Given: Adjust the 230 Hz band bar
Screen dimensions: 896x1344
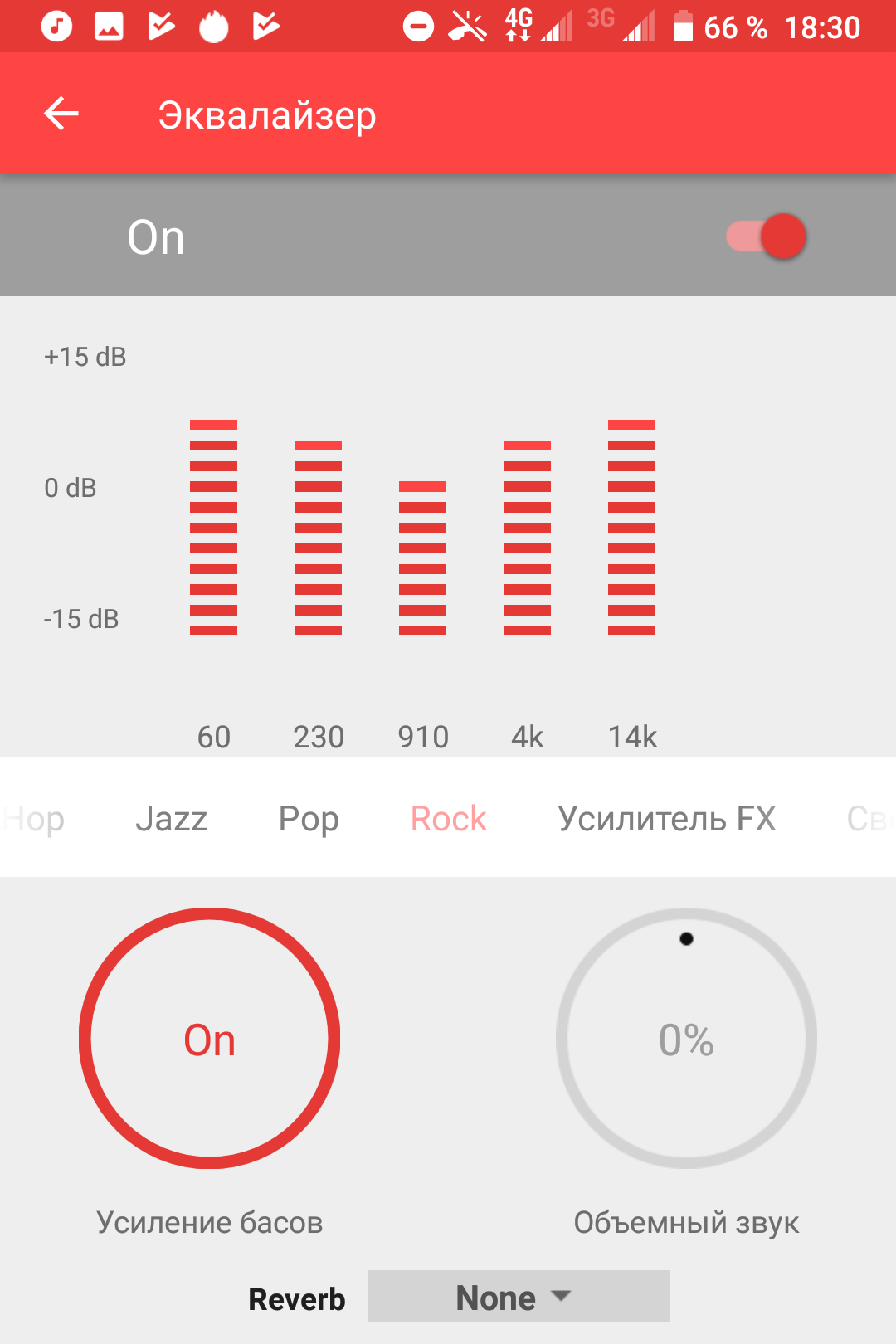Looking at the screenshot, I should pyautogui.click(x=319, y=538).
